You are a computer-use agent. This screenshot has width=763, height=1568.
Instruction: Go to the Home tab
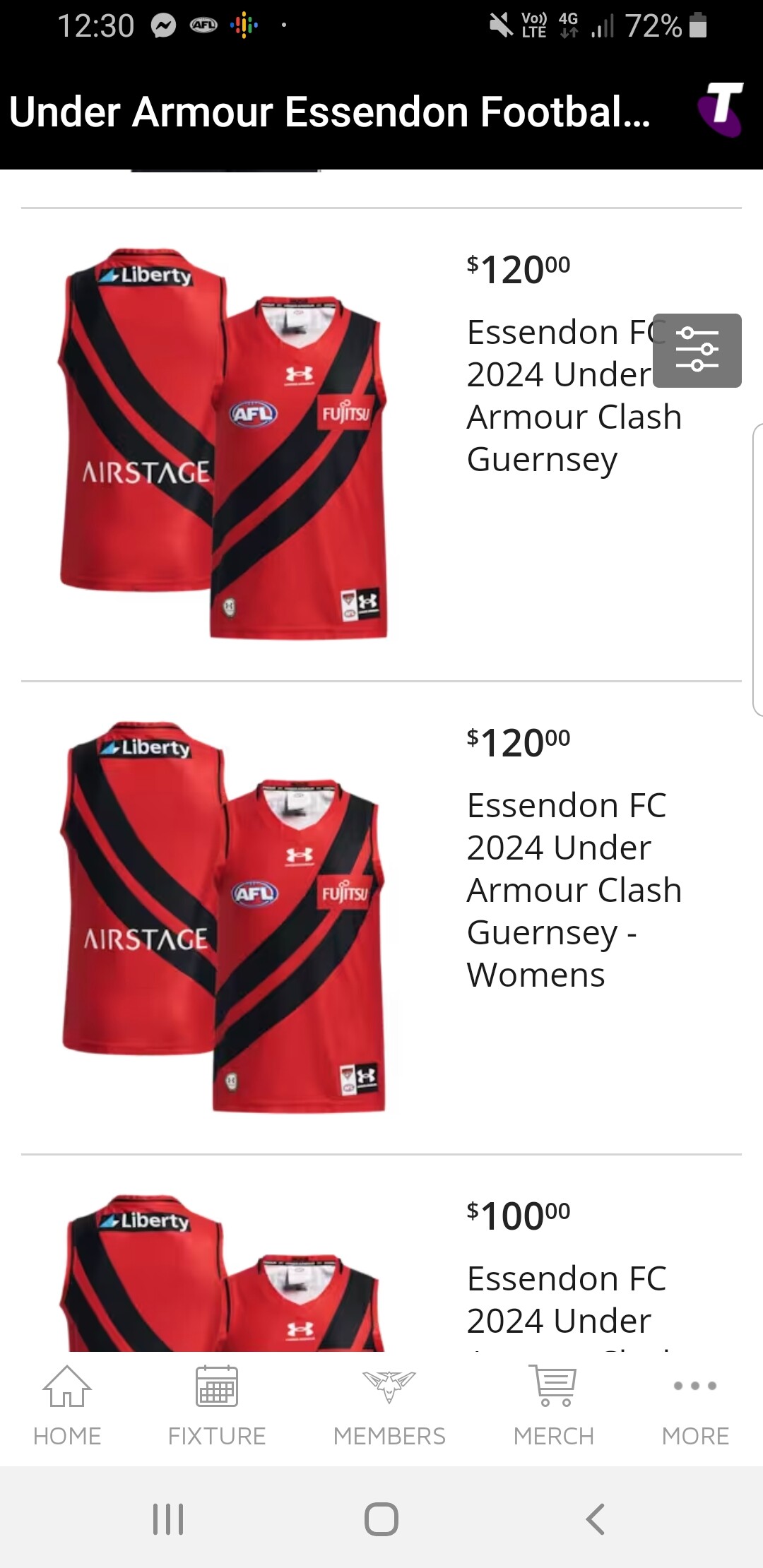[67, 1406]
